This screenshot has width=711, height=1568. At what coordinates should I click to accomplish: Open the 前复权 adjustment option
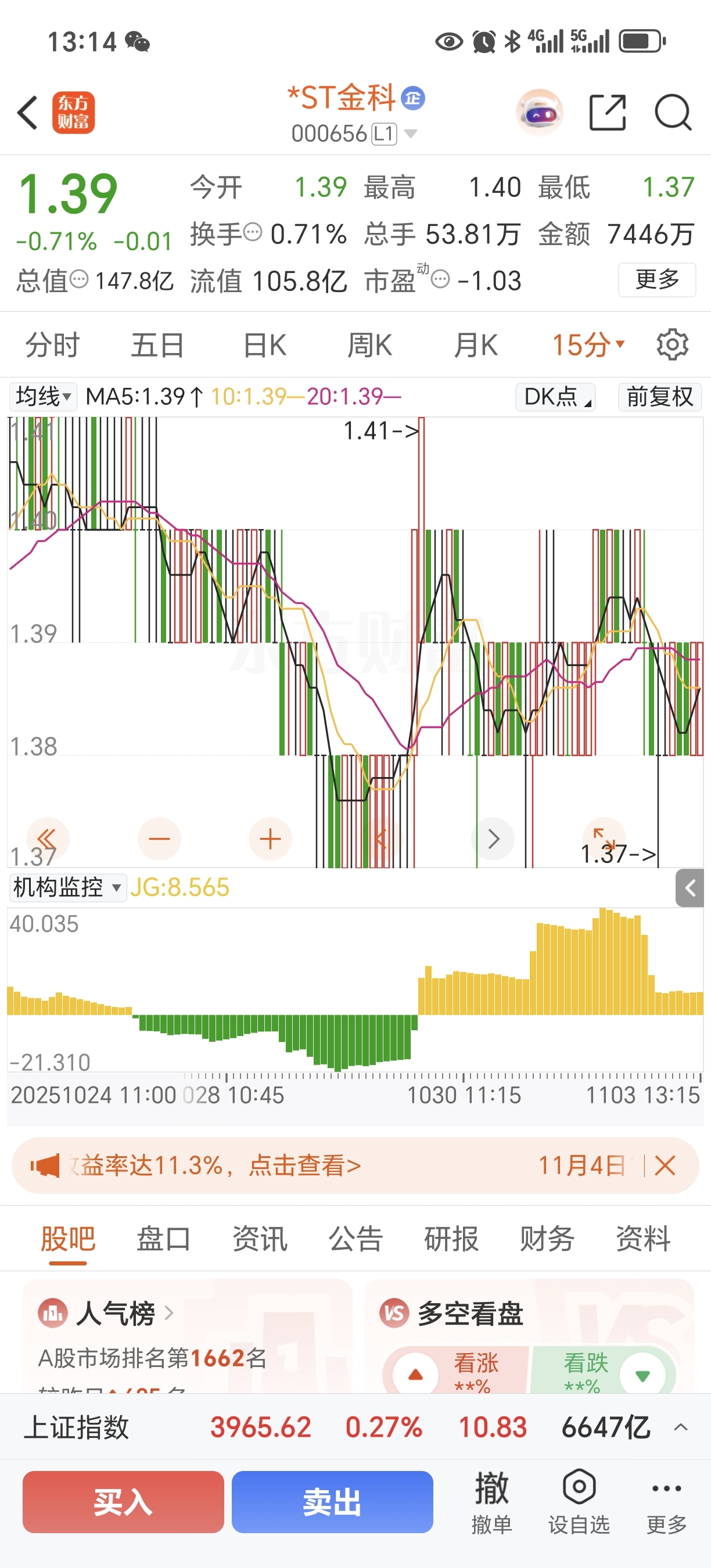click(x=660, y=397)
